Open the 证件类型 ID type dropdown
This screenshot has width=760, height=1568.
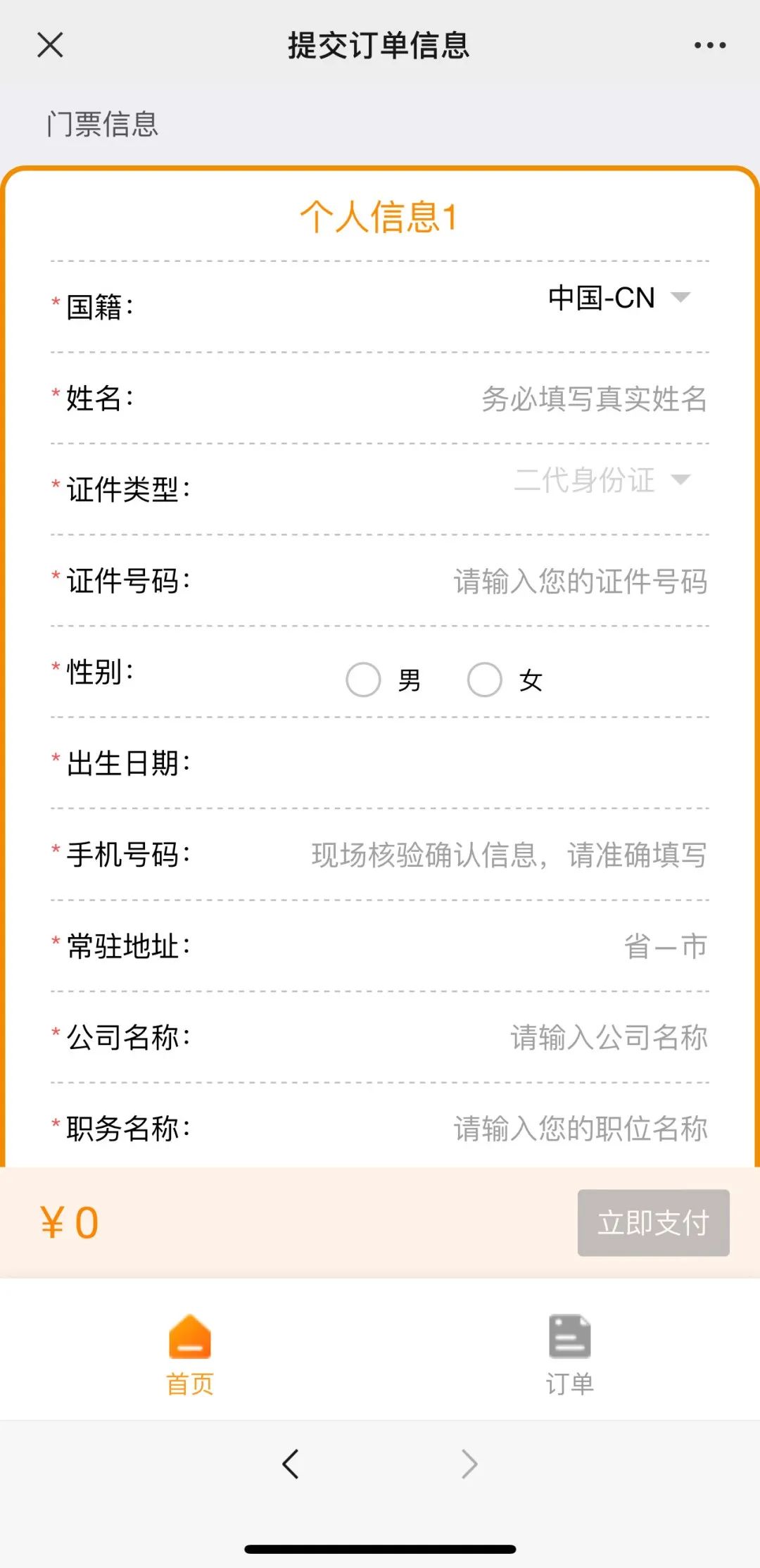click(602, 481)
